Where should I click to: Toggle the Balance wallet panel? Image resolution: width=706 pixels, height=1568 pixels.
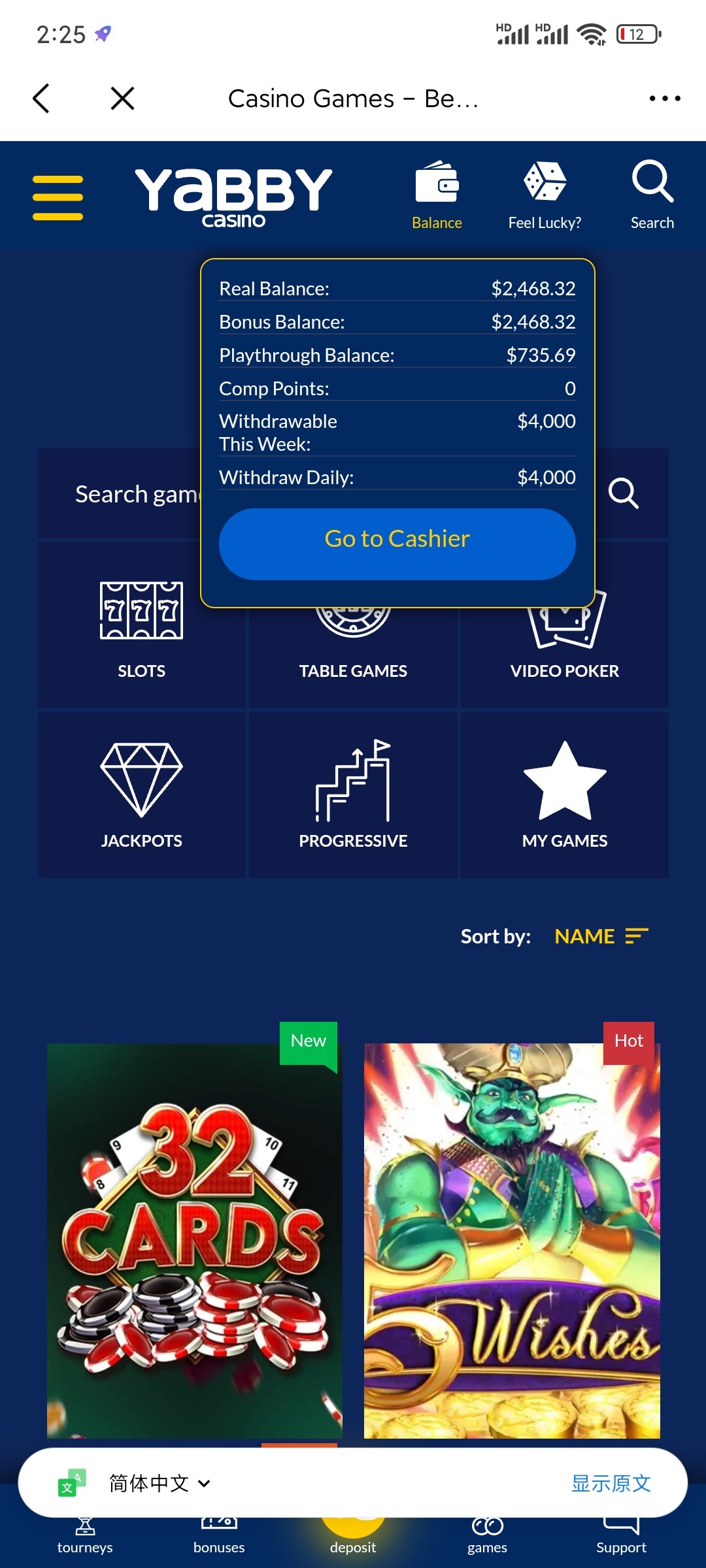pos(437,195)
